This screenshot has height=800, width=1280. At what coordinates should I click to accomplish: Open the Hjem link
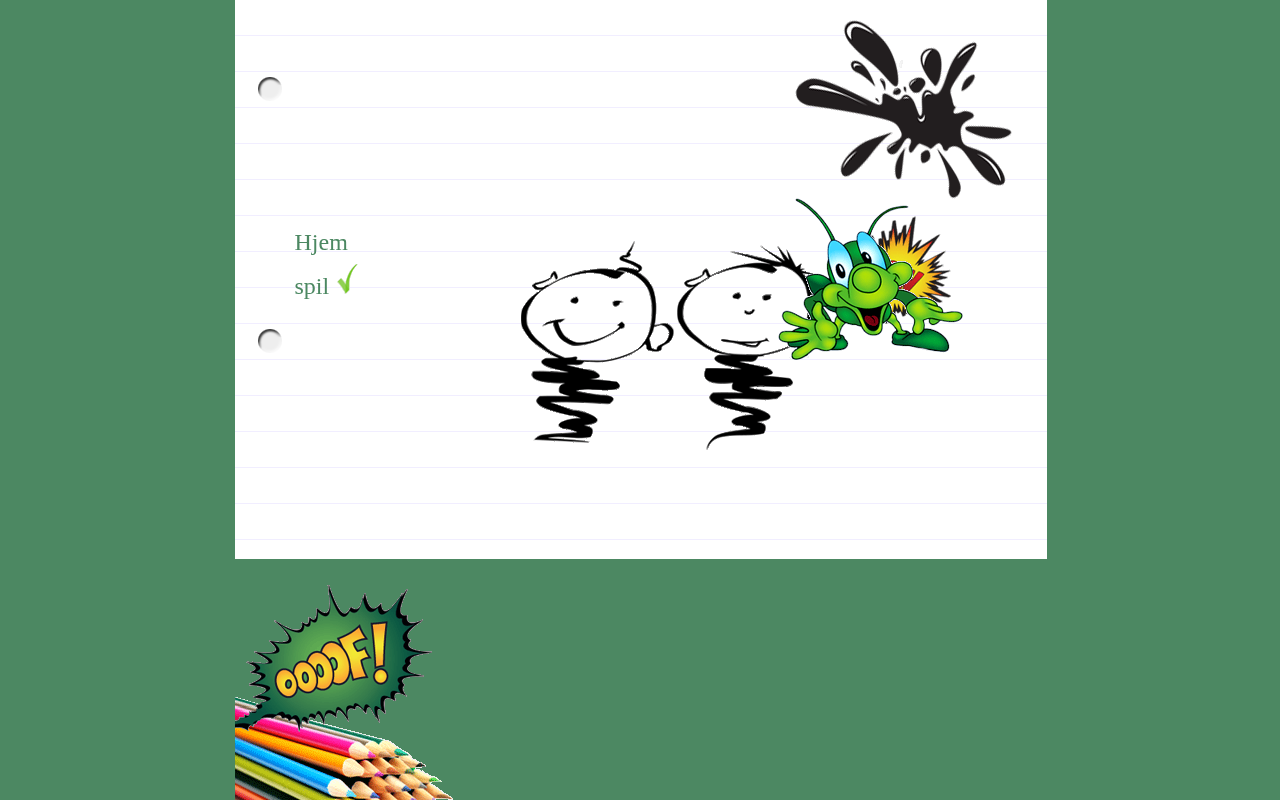pyautogui.click(x=321, y=243)
